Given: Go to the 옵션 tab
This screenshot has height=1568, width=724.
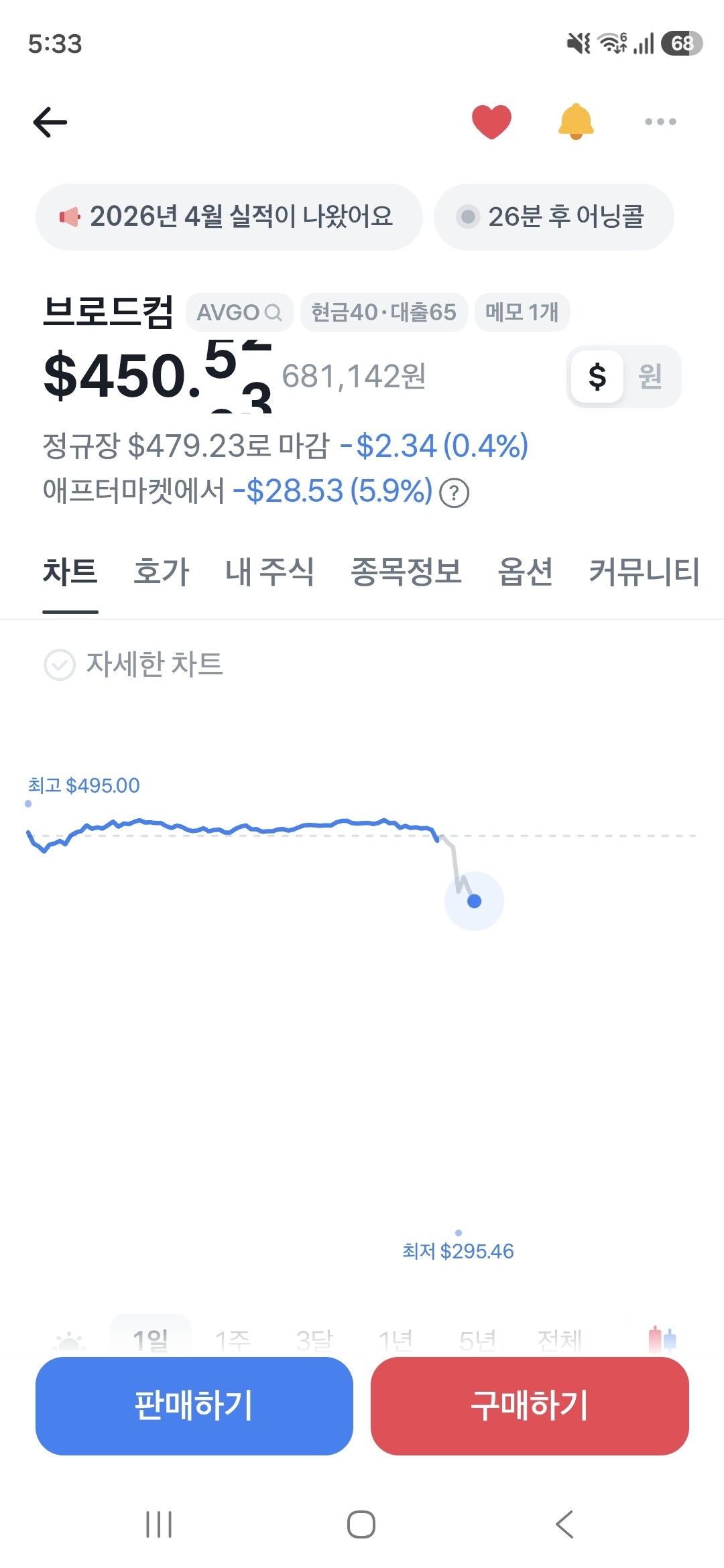Looking at the screenshot, I should click(x=526, y=572).
